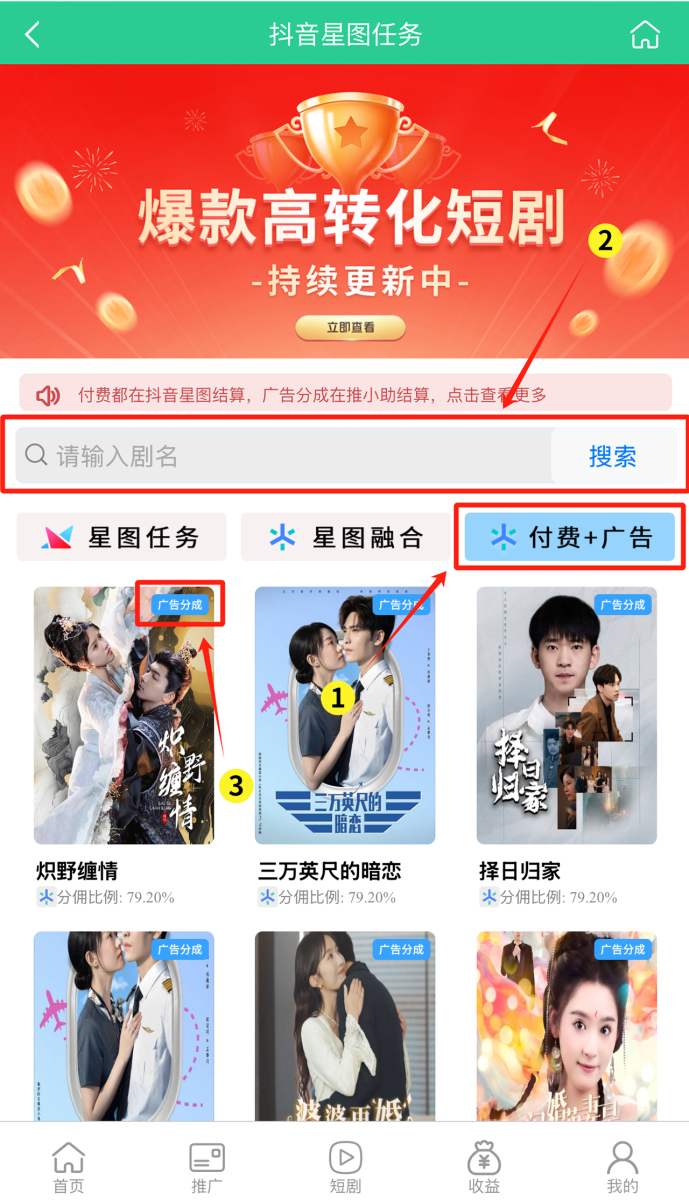Switch to the 星图融合 tab
This screenshot has width=689, height=1200.
click(345, 538)
